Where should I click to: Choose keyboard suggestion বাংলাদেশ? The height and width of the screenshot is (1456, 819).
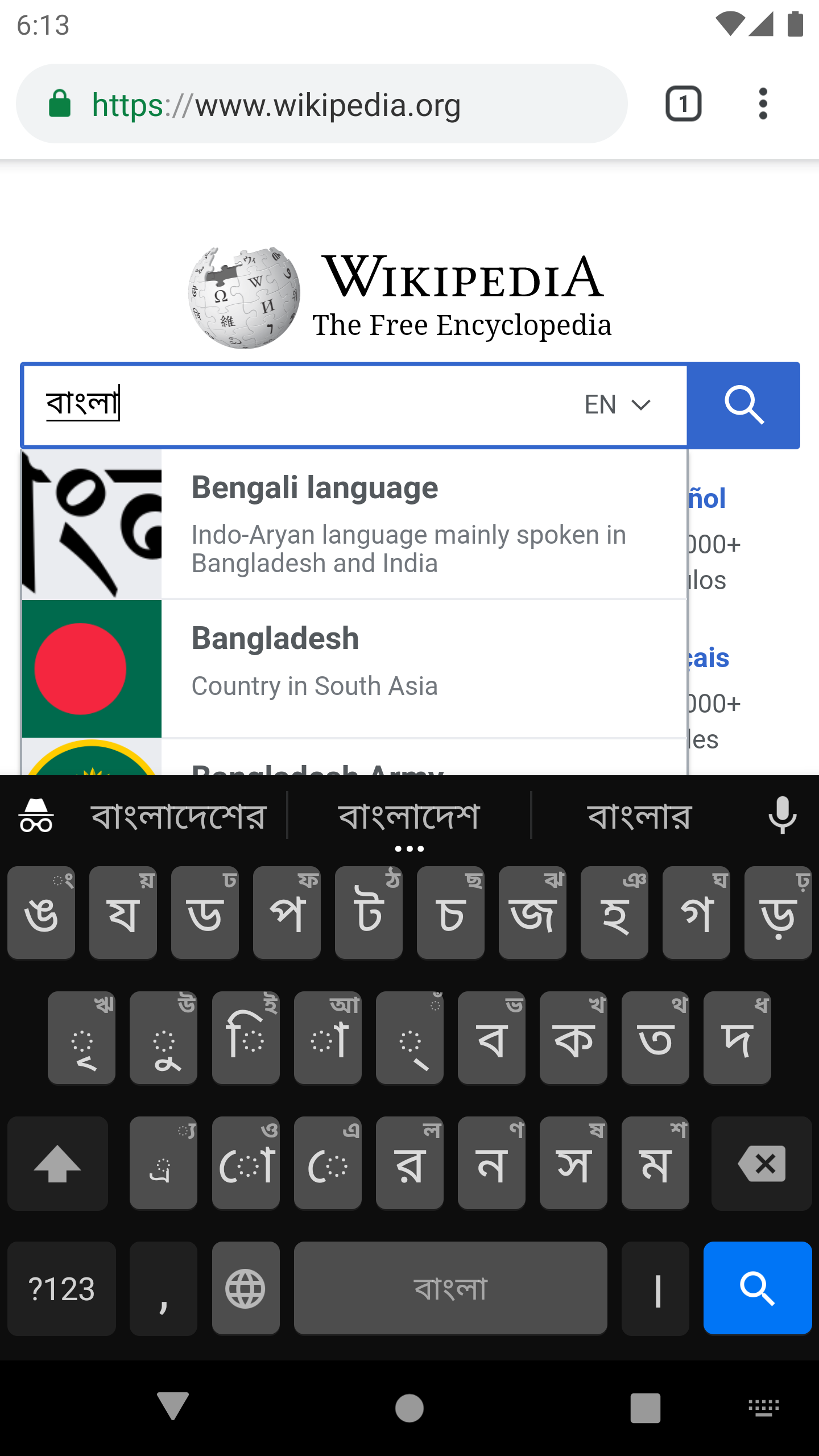(409, 817)
